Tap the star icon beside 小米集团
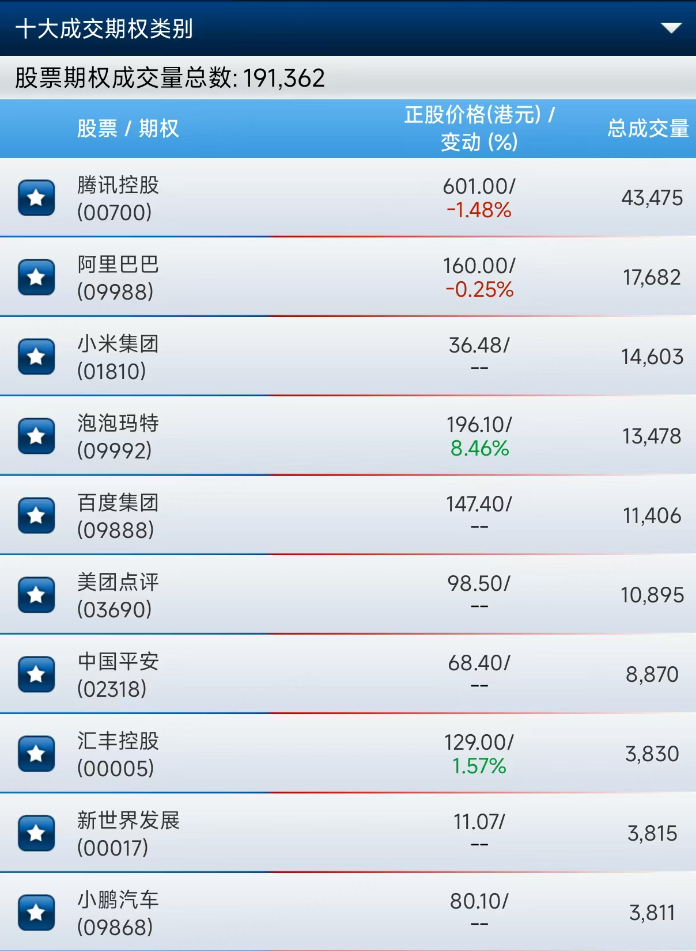This screenshot has width=696, height=951. (x=37, y=357)
